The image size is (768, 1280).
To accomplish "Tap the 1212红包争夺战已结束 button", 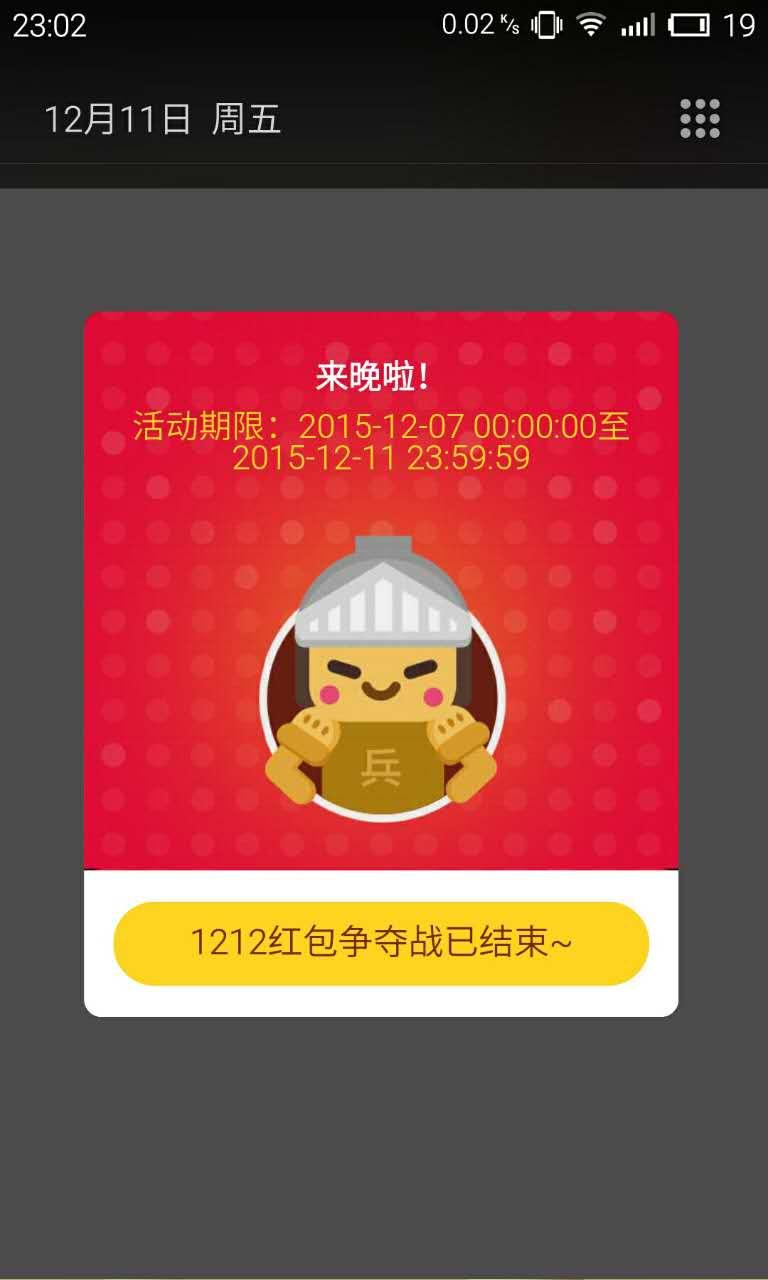I will 381,943.
